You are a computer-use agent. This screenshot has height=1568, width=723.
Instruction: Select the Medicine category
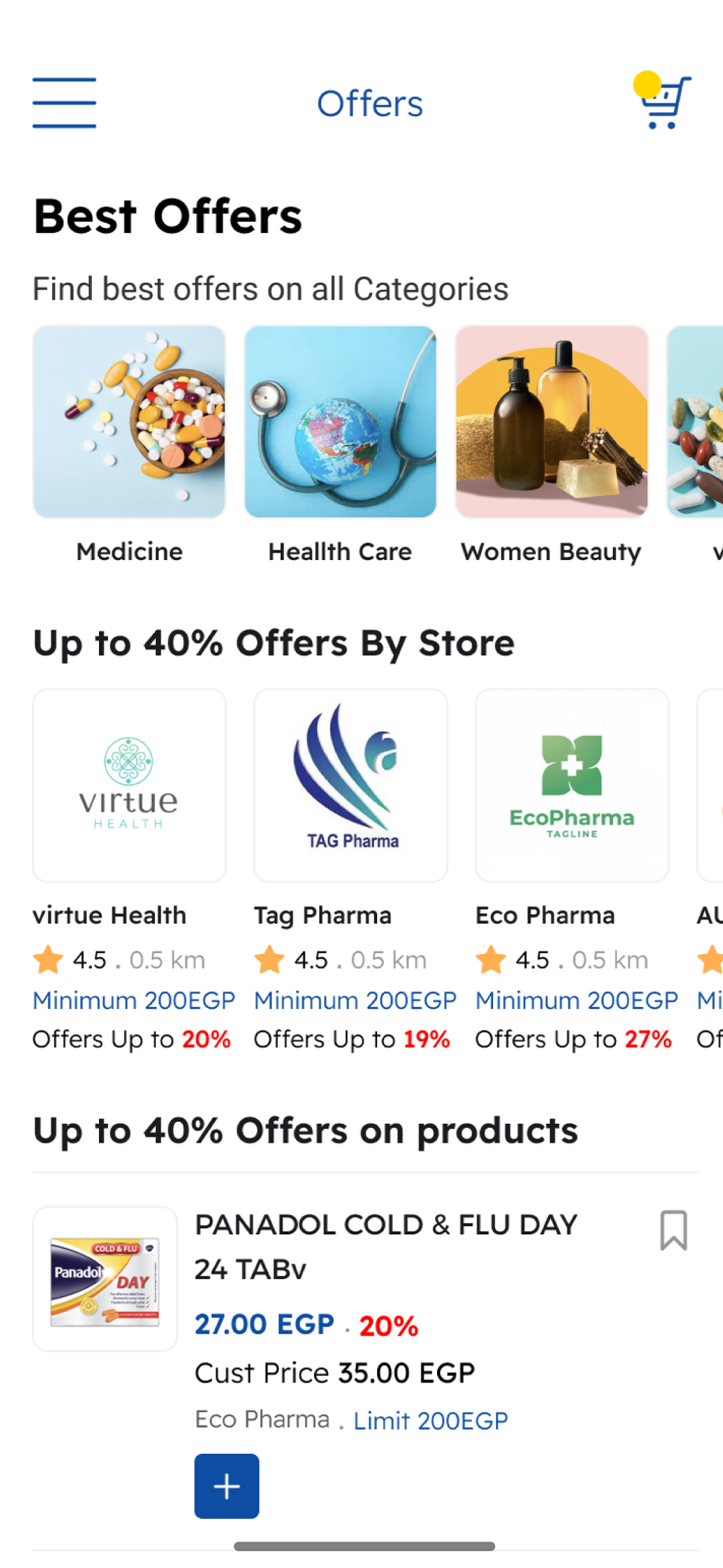[x=130, y=422]
